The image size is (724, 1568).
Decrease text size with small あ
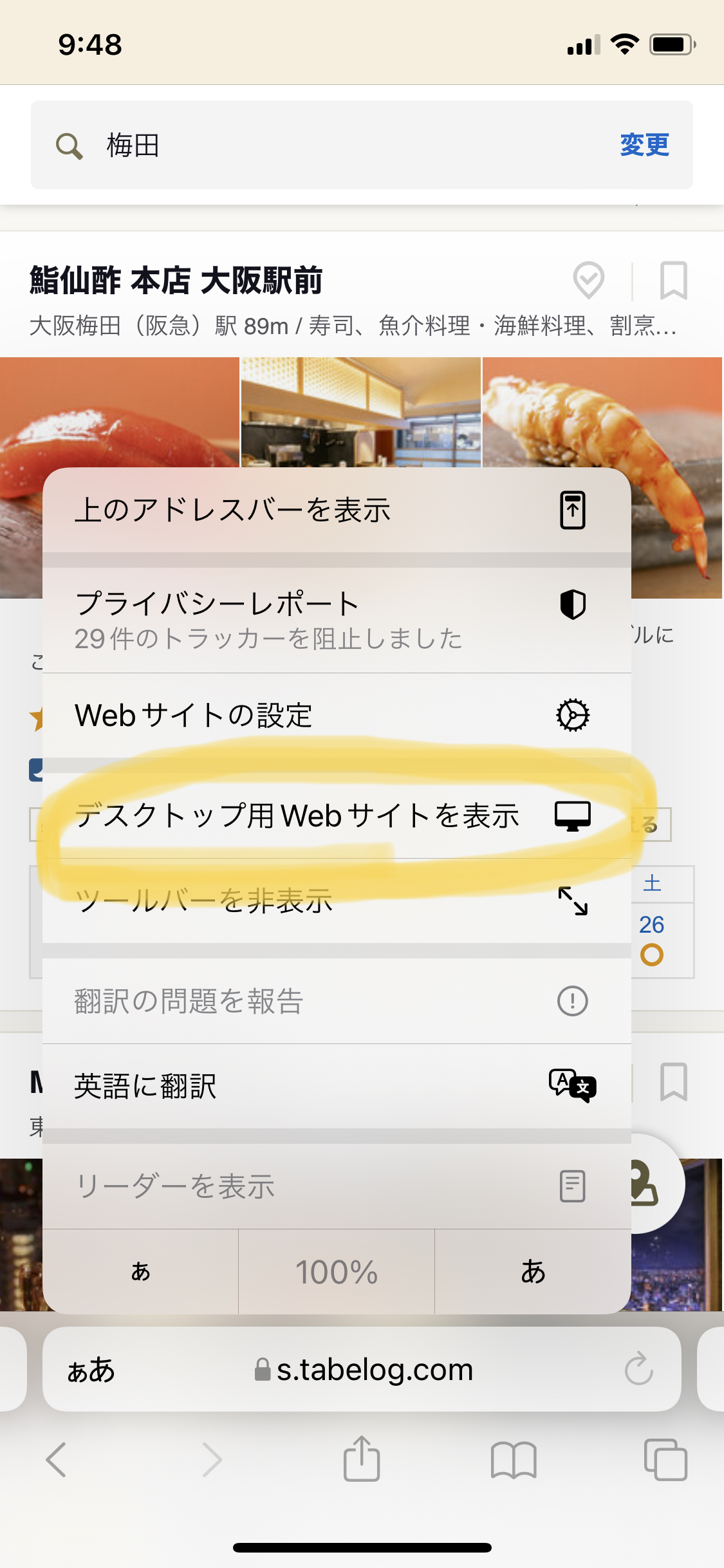click(140, 1271)
